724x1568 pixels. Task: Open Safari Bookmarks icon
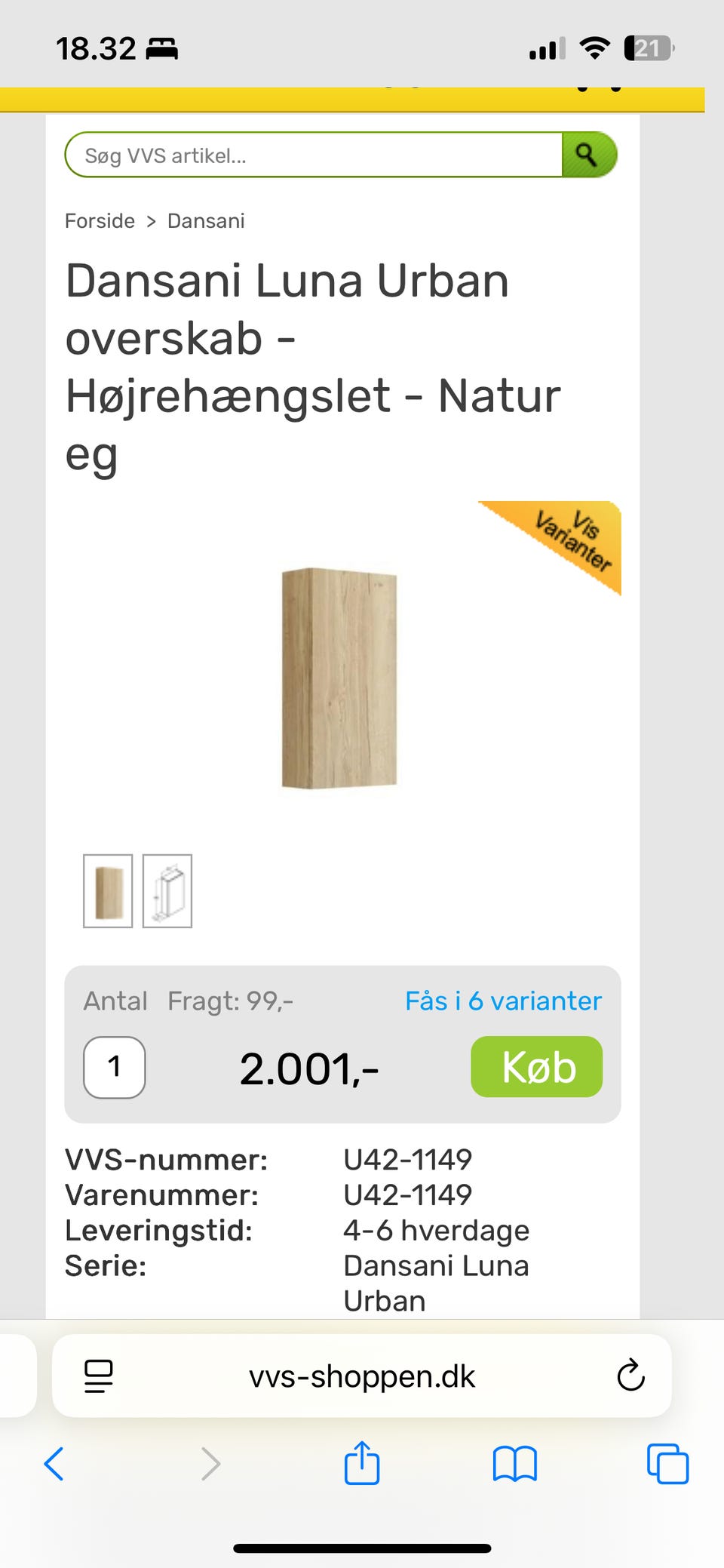pyautogui.click(x=515, y=1465)
